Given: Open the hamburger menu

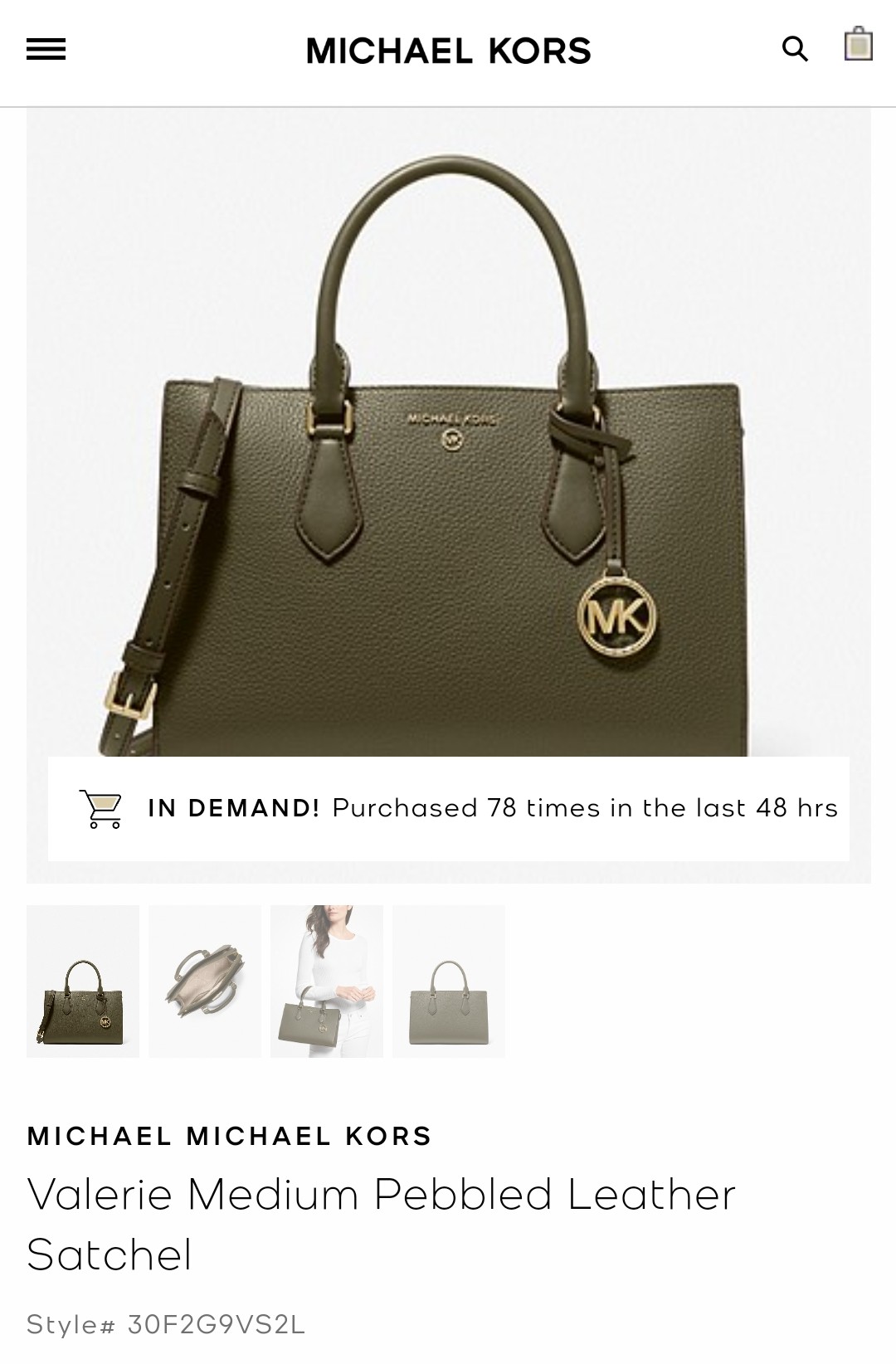Looking at the screenshot, I should pos(46,51).
